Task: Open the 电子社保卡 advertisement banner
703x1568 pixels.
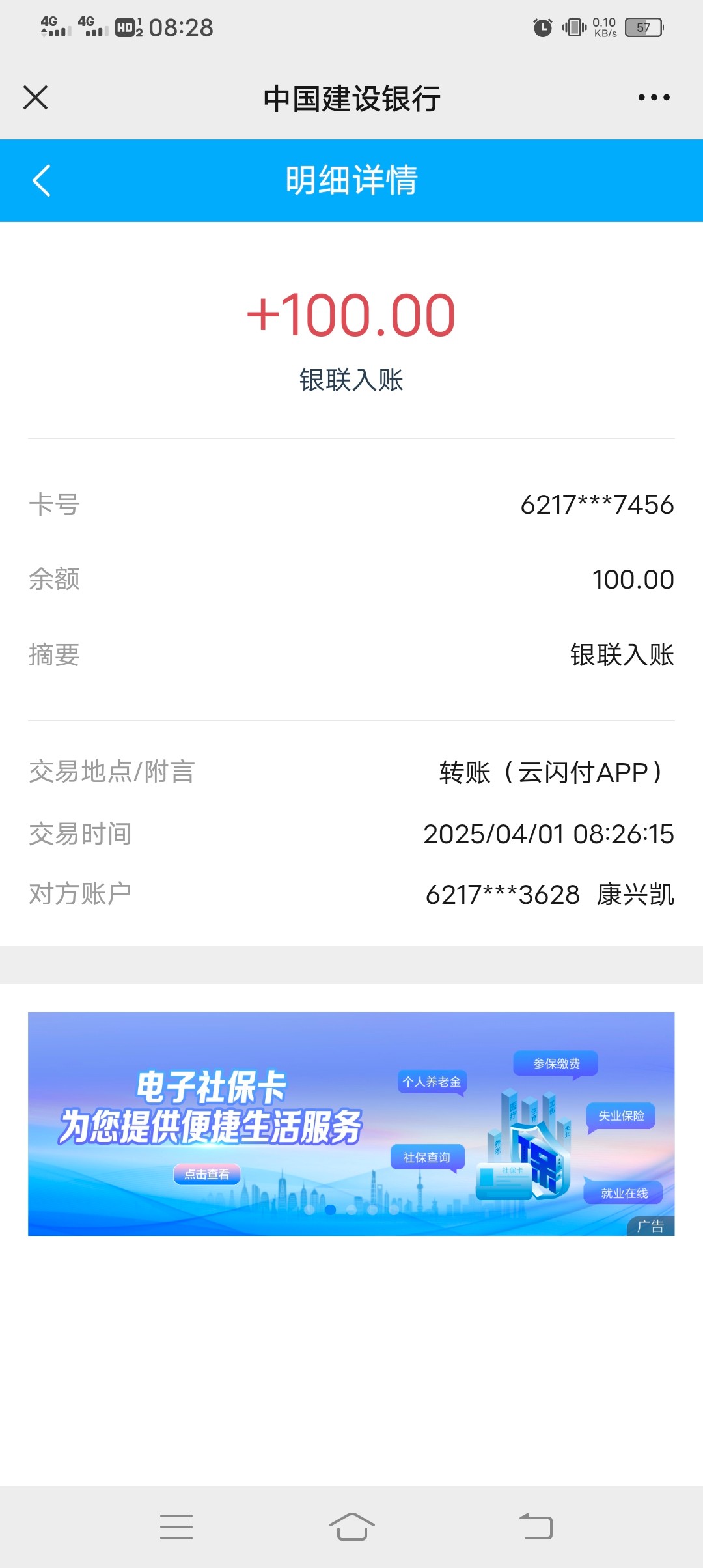Action: point(351,1123)
